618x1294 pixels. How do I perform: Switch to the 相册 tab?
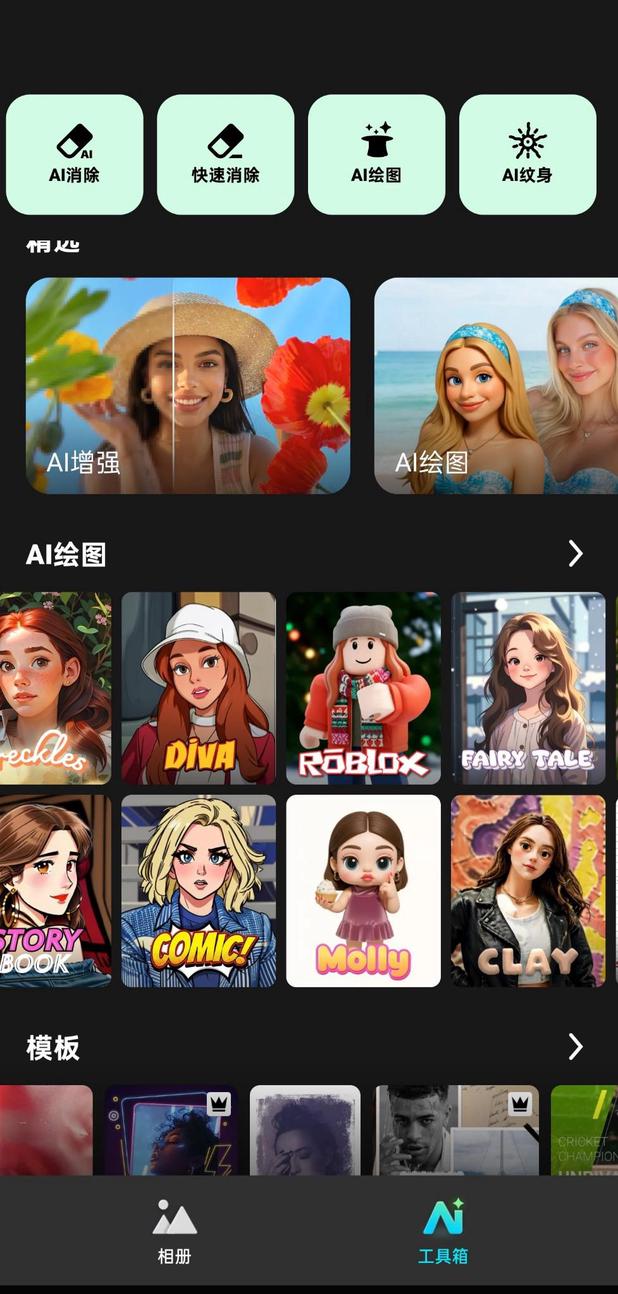tap(174, 1232)
